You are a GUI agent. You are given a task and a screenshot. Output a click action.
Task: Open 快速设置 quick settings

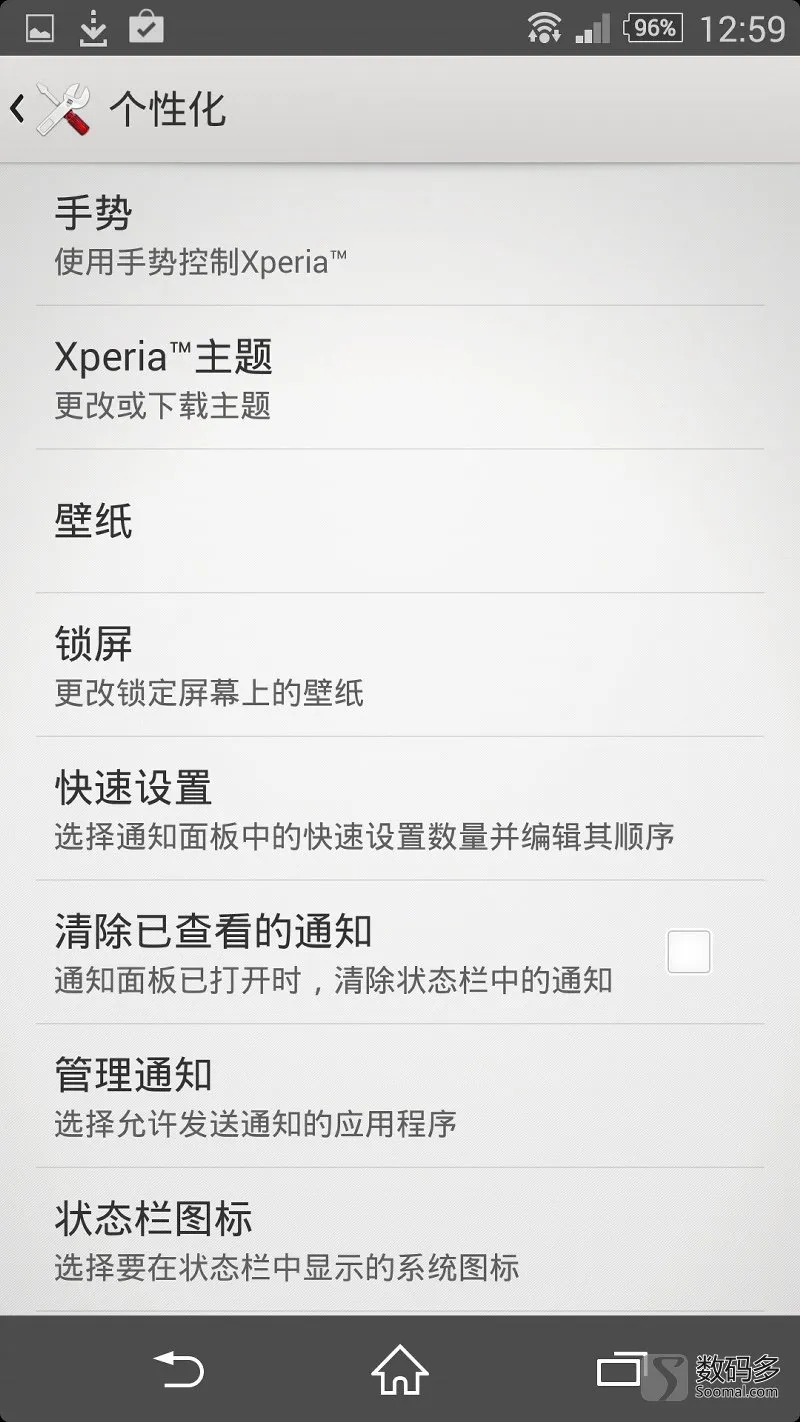[x=400, y=809]
